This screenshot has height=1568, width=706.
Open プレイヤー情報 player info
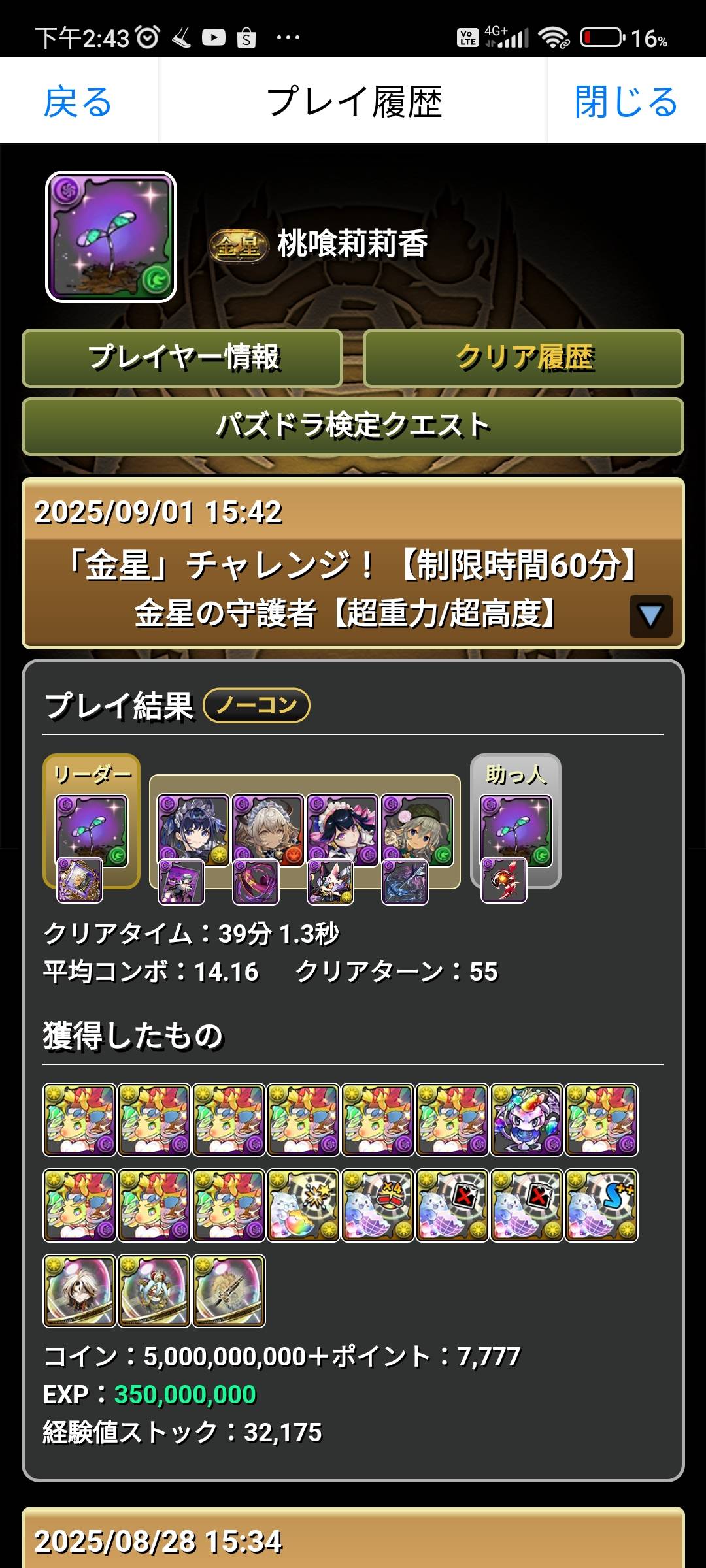pos(183,358)
